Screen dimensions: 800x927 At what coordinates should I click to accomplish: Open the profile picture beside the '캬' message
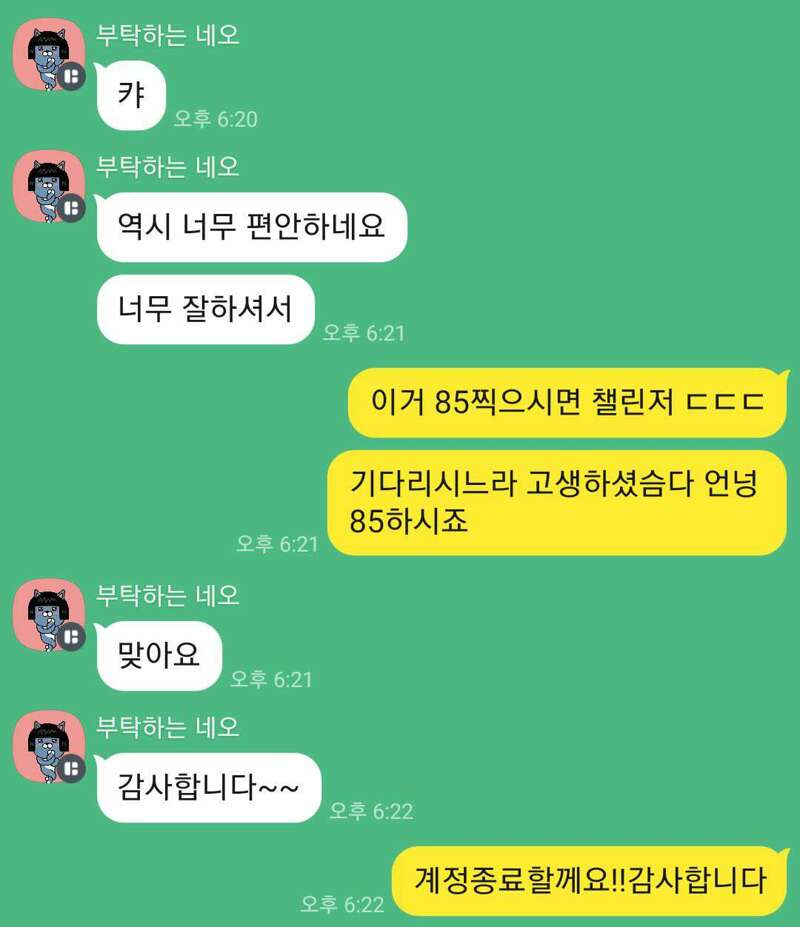[x=46, y=55]
